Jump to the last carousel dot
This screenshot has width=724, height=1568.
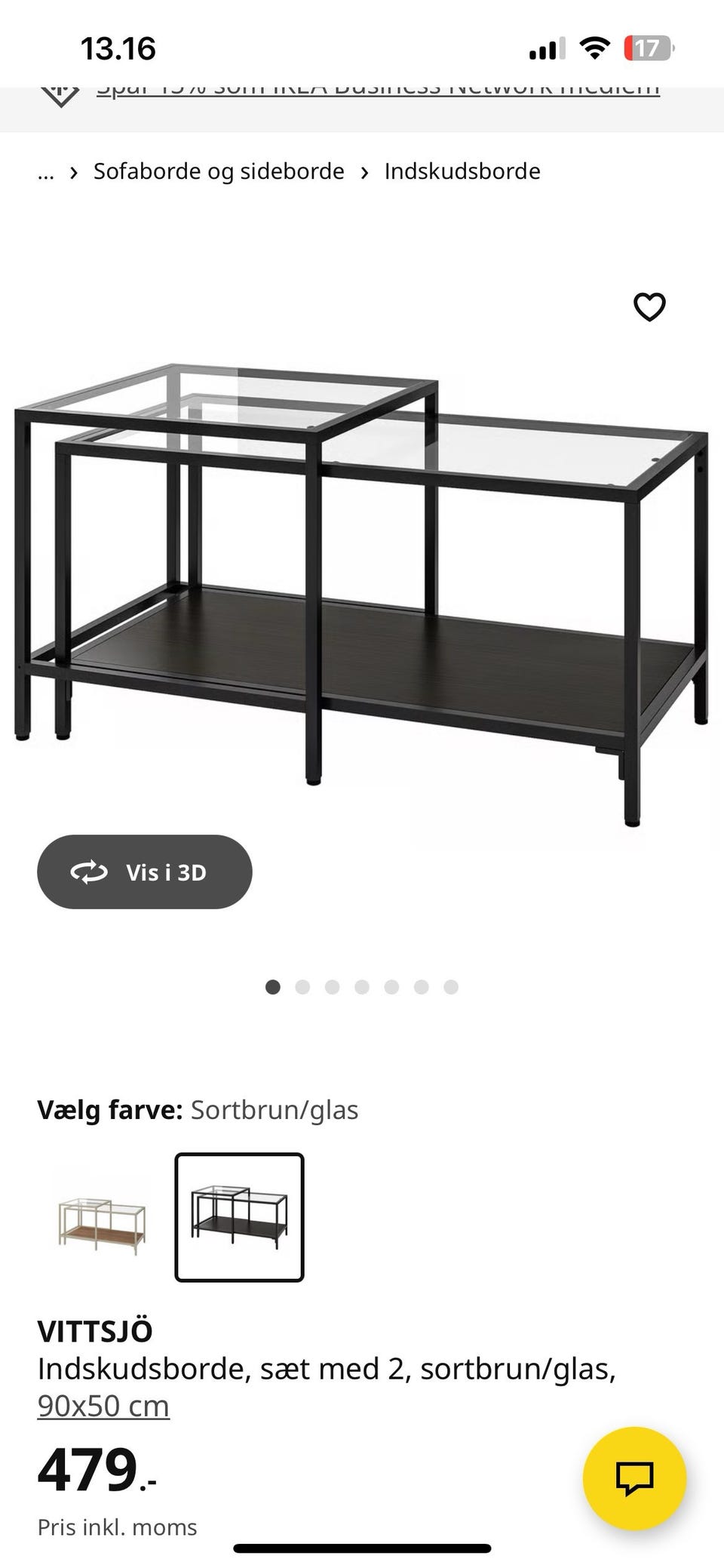[451, 986]
